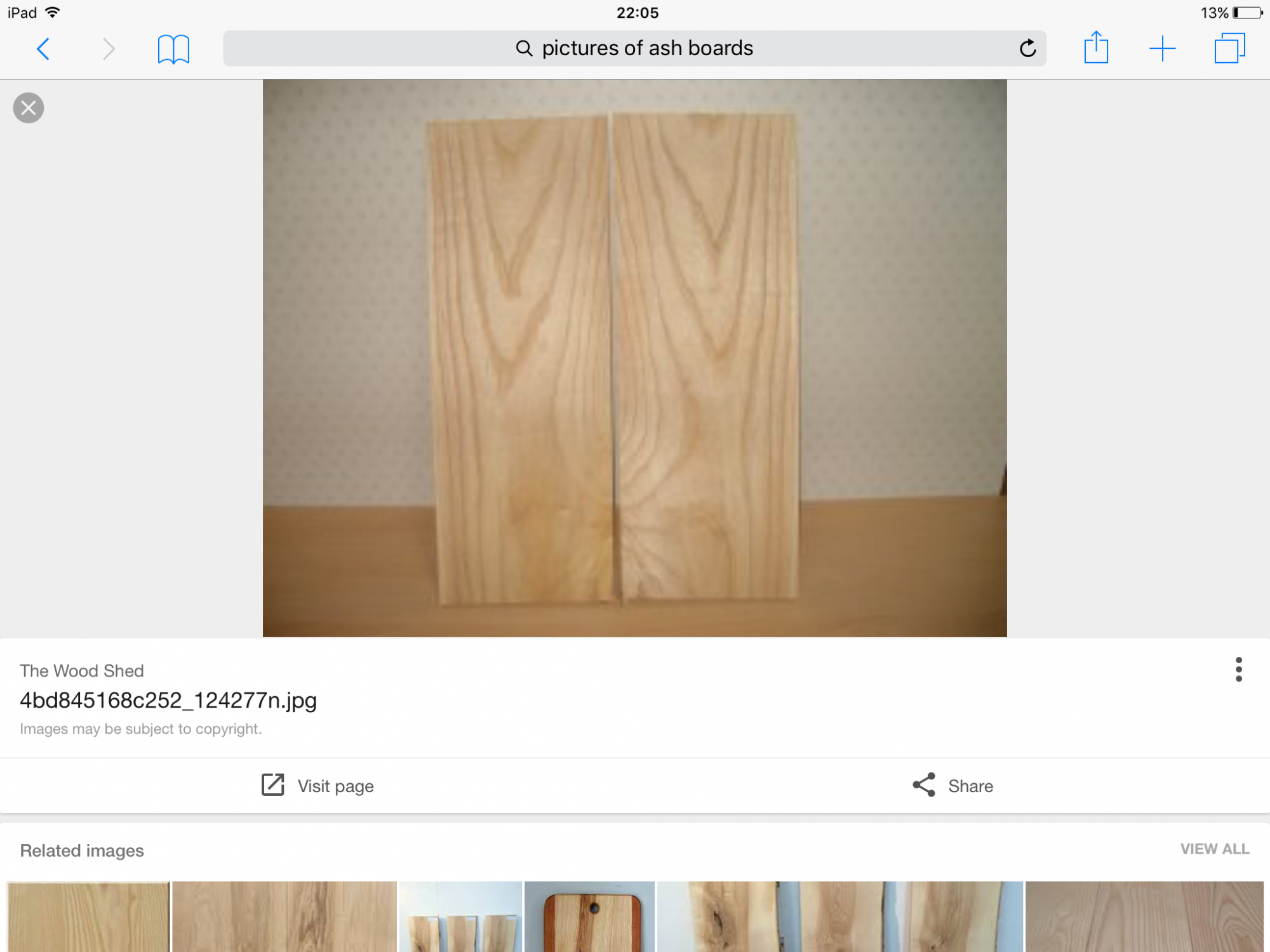The image size is (1270, 952).
Task: Open the bookmarks book icon
Action: [x=173, y=49]
